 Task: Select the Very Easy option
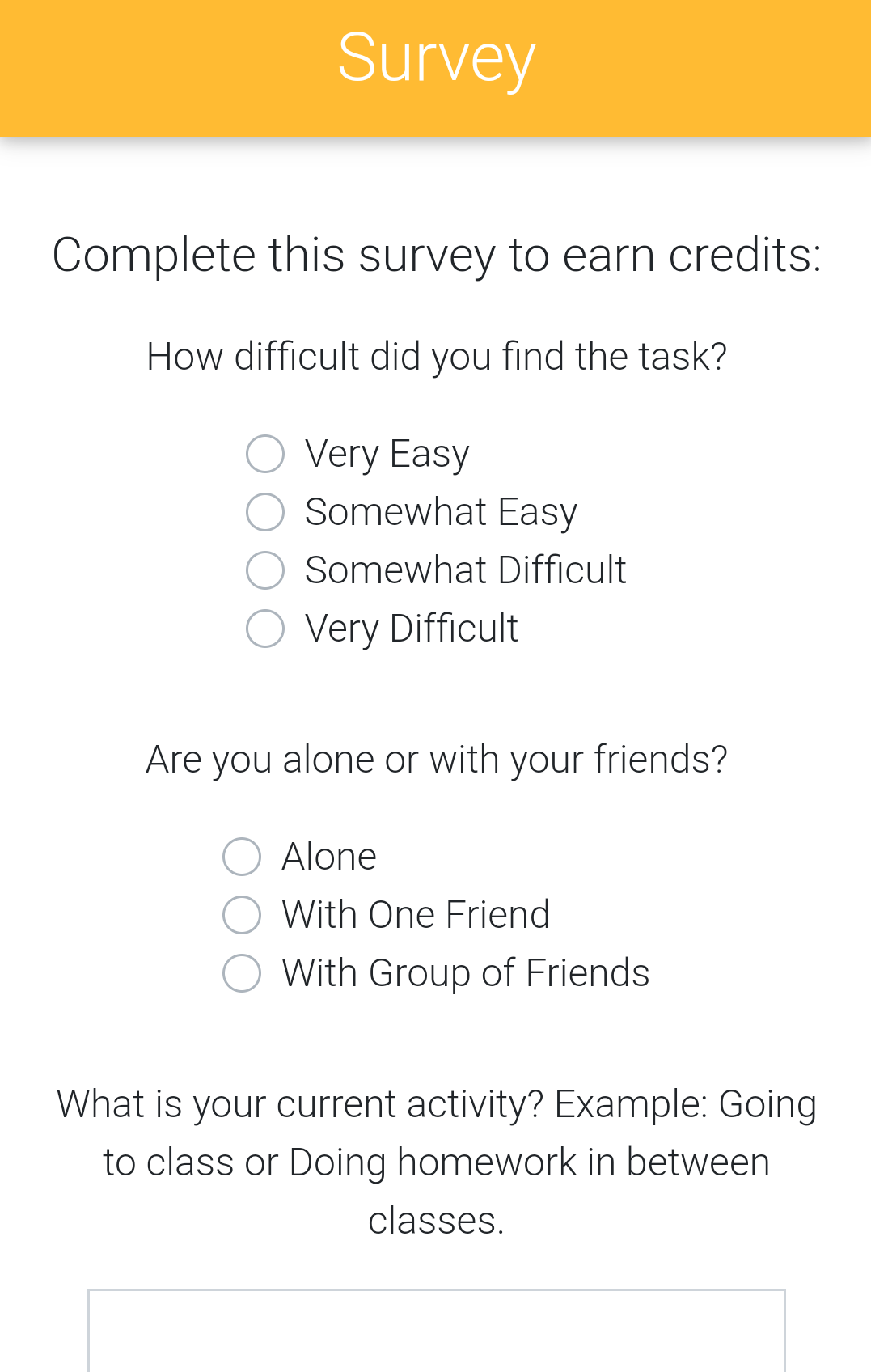[265, 454]
